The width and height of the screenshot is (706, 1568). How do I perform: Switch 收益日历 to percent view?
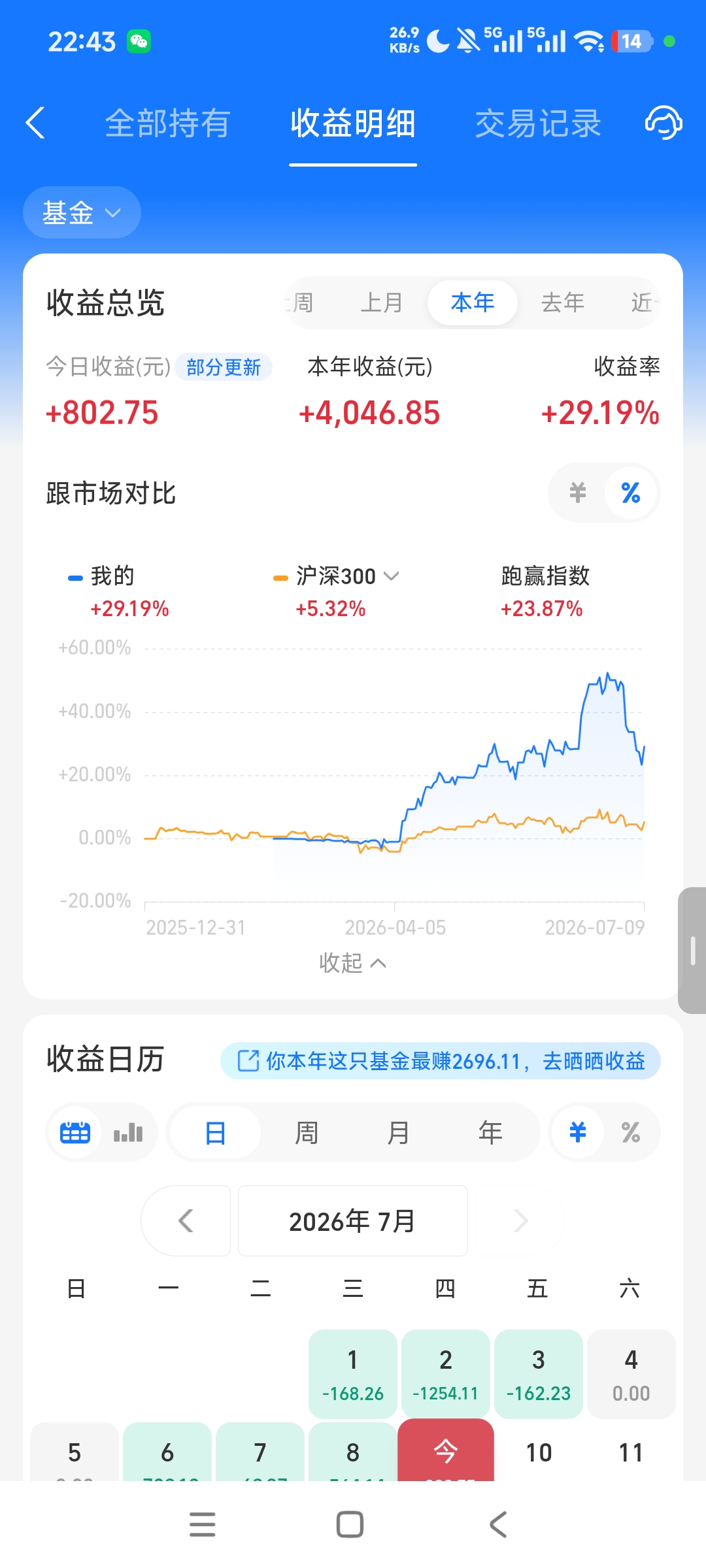click(630, 1132)
